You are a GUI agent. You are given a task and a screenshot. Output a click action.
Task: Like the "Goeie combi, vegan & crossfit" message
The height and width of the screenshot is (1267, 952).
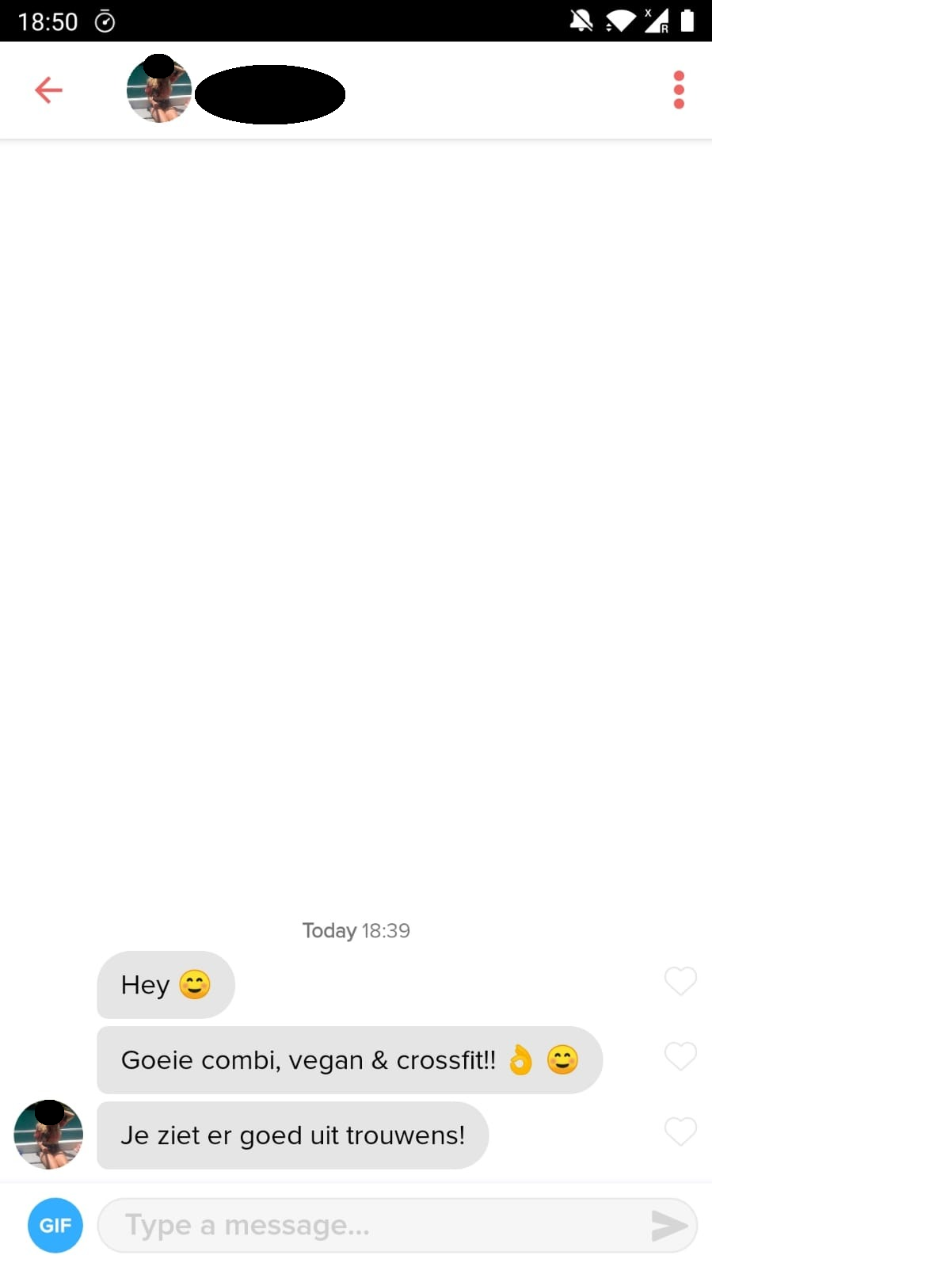tap(680, 1056)
